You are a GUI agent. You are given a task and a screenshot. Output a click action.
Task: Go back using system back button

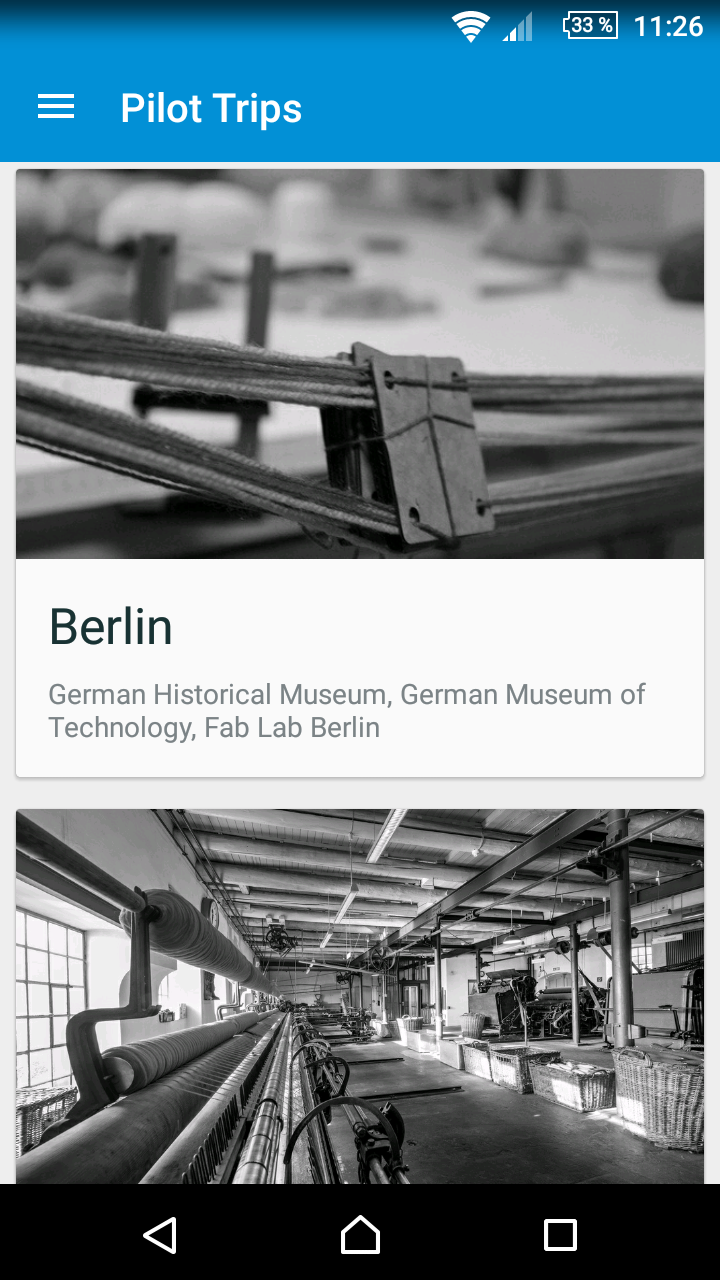[160, 1235]
